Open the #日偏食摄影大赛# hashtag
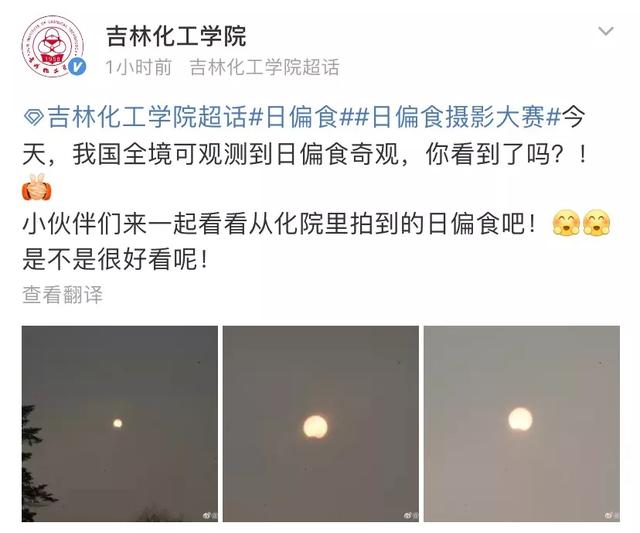This screenshot has width=640, height=533. pos(459,116)
